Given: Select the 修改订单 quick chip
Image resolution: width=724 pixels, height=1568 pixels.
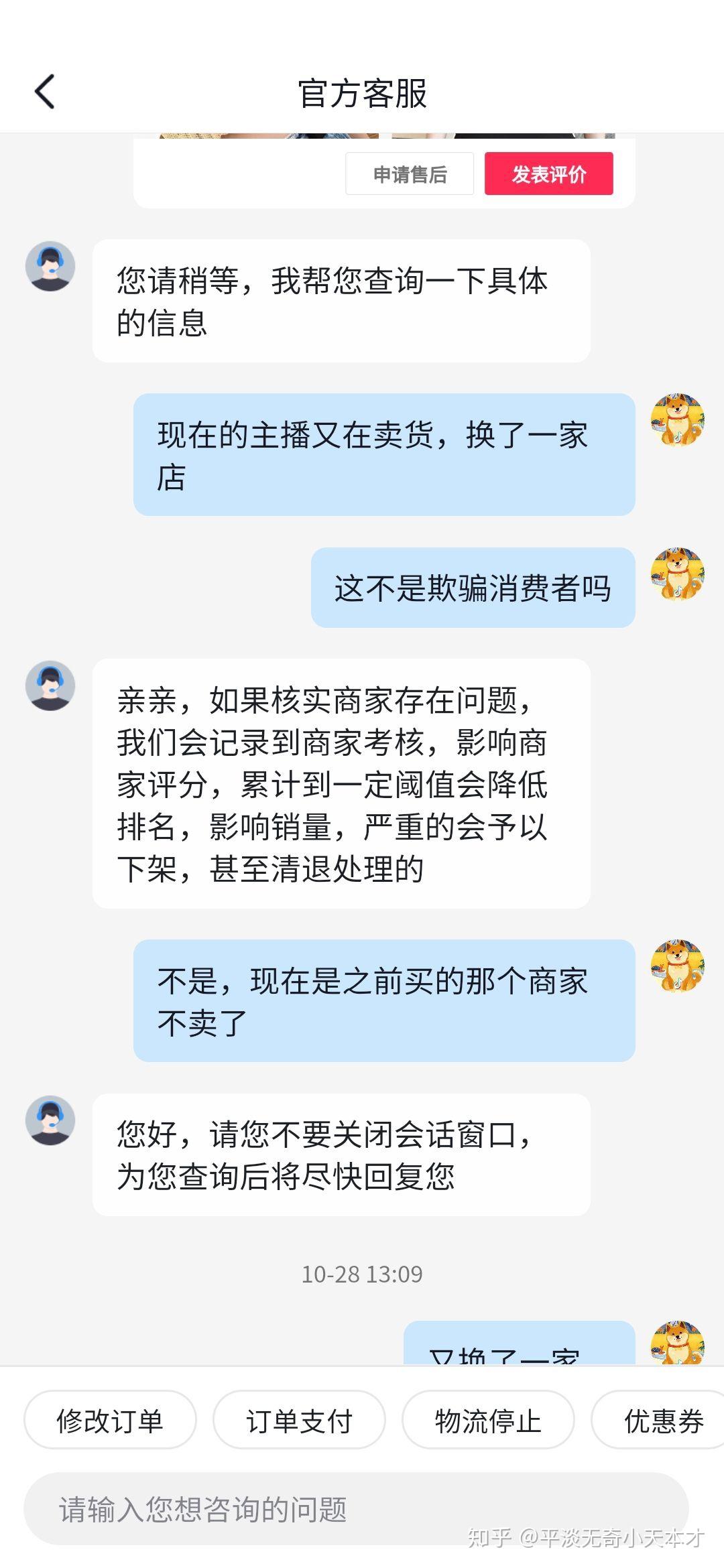Looking at the screenshot, I should tap(110, 1420).
